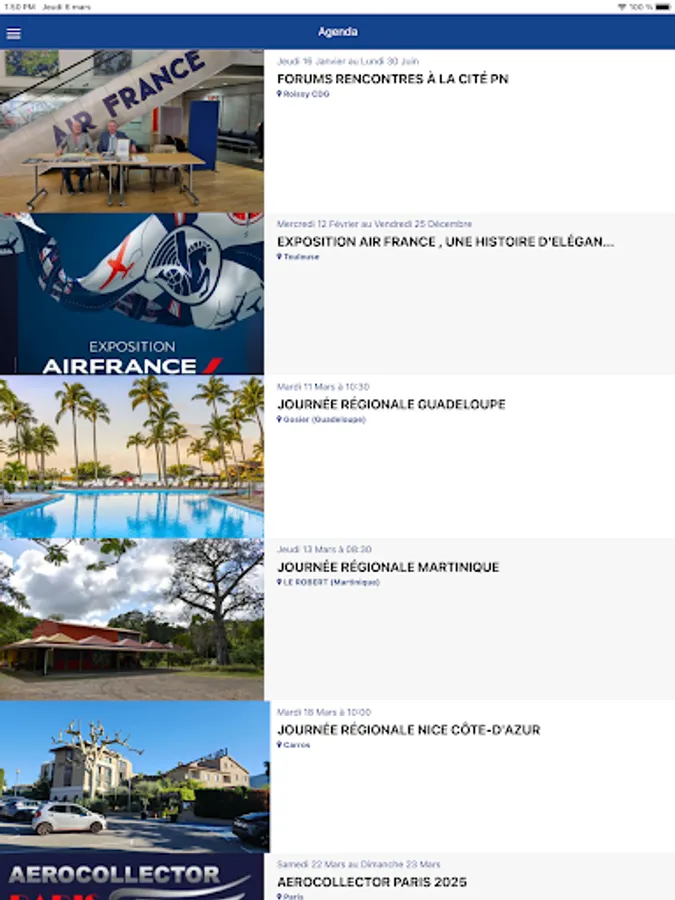Open the hamburger drawer menu
This screenshot has width=675, height=900.
click(14, 33)
